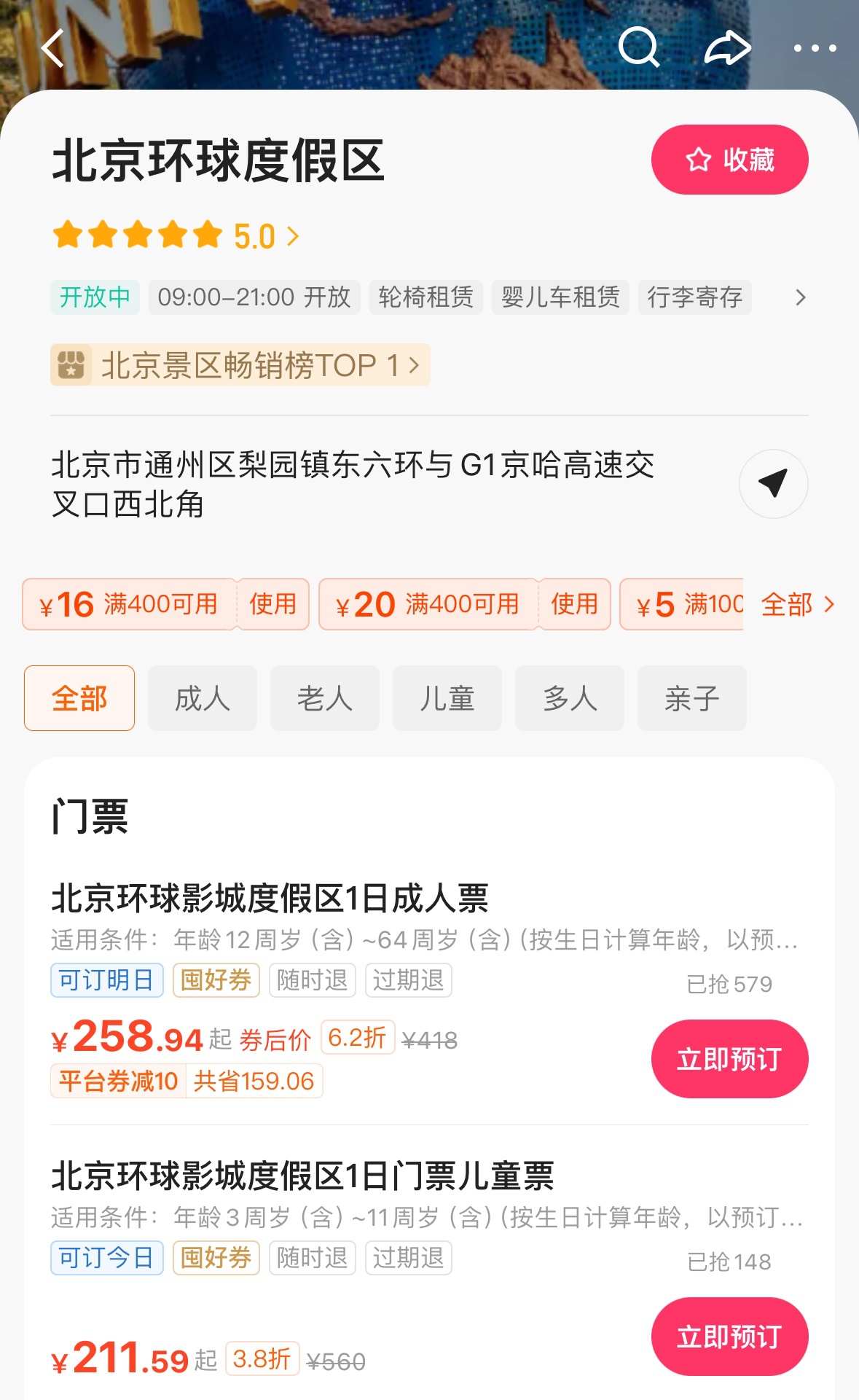This screenshot has height=1400, width=859.
Task: Book the 1日门票儿童票 with 立即预订
Action: click(729, 1336)
